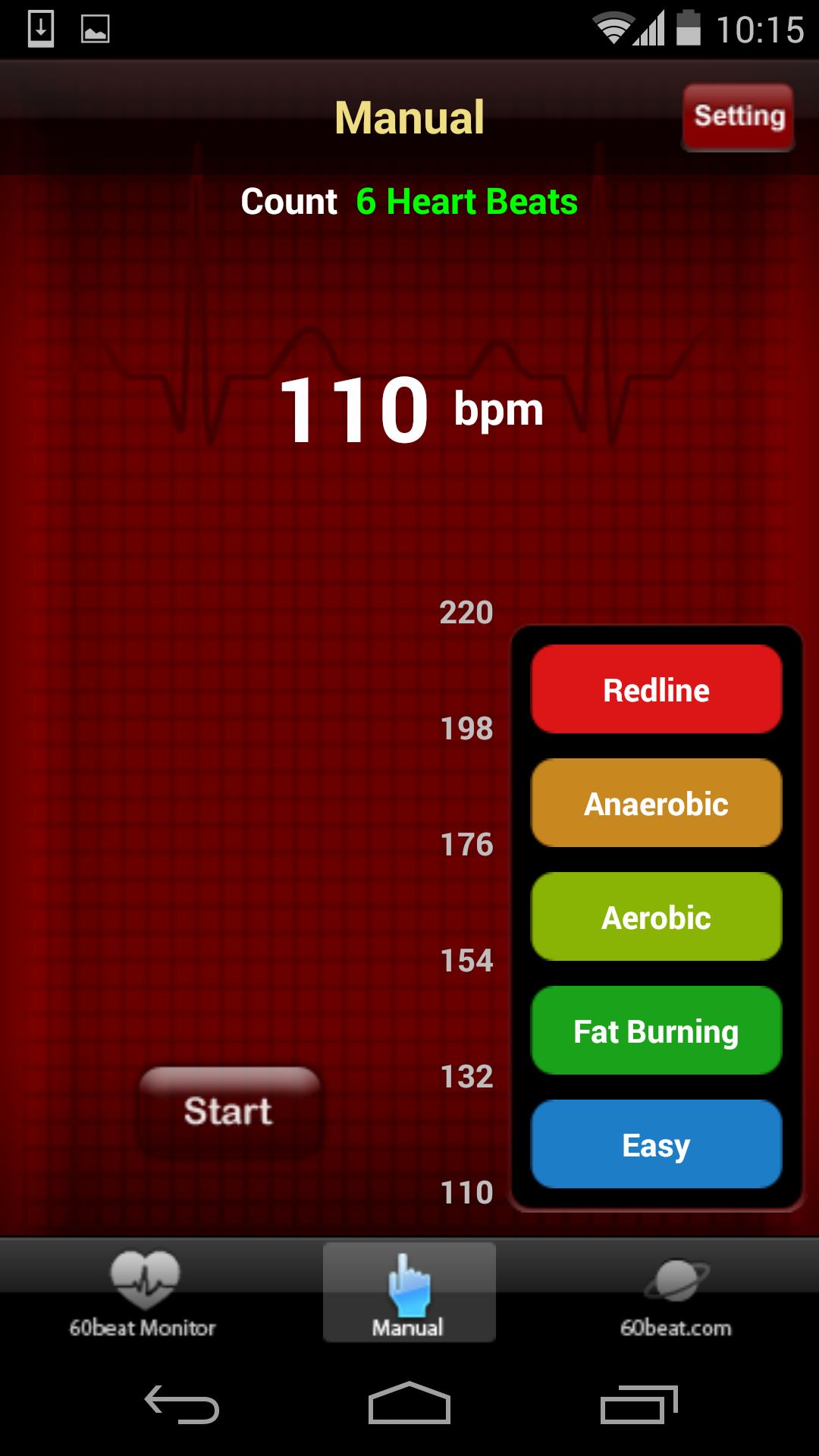Select the Manual tab
This screenshot has width=819, height=1456.
pos(409,1293)
